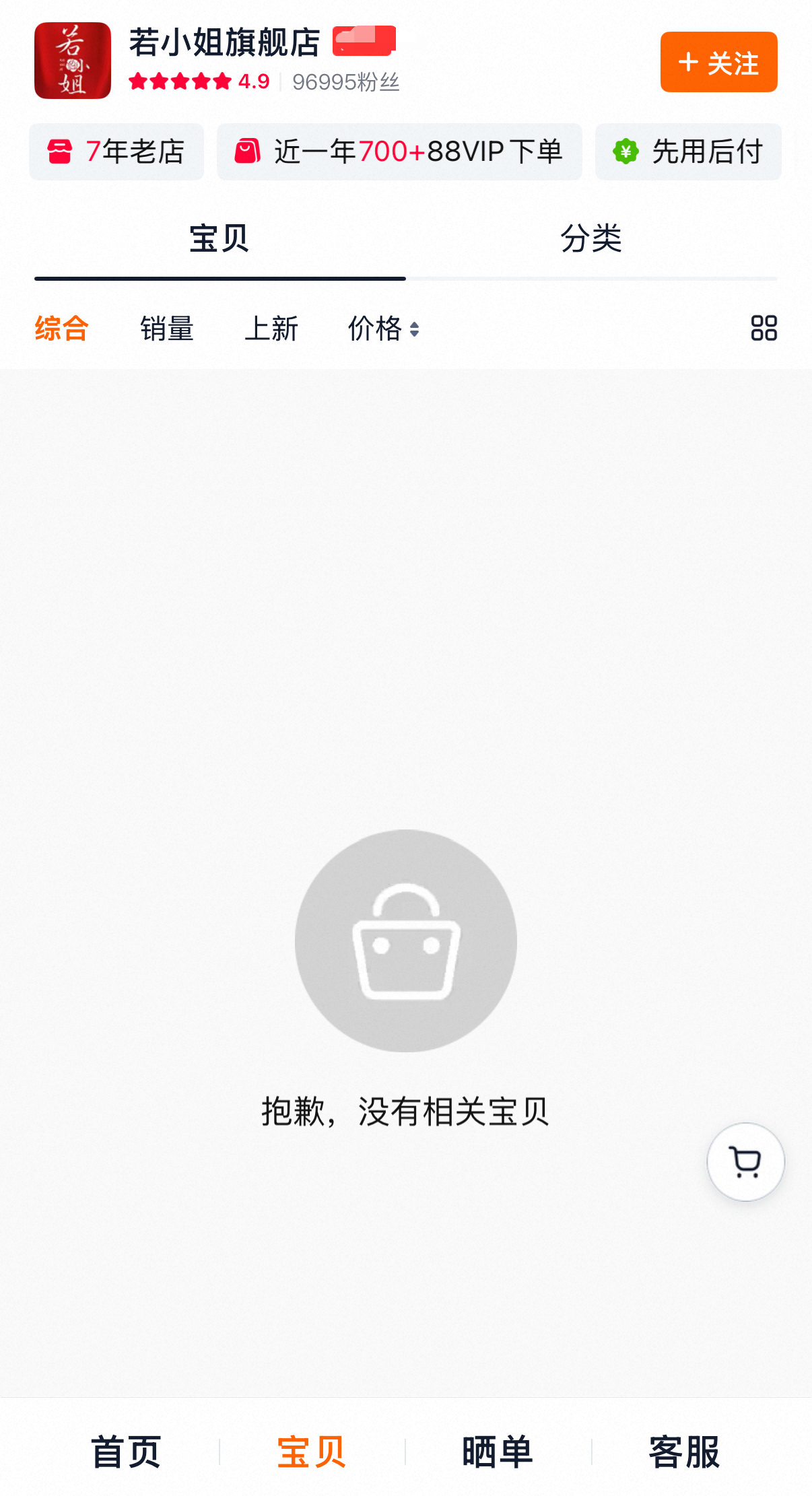This screenshot has width=812, height=1496.
Task: Sort by 价格
Action: [383, 329]
